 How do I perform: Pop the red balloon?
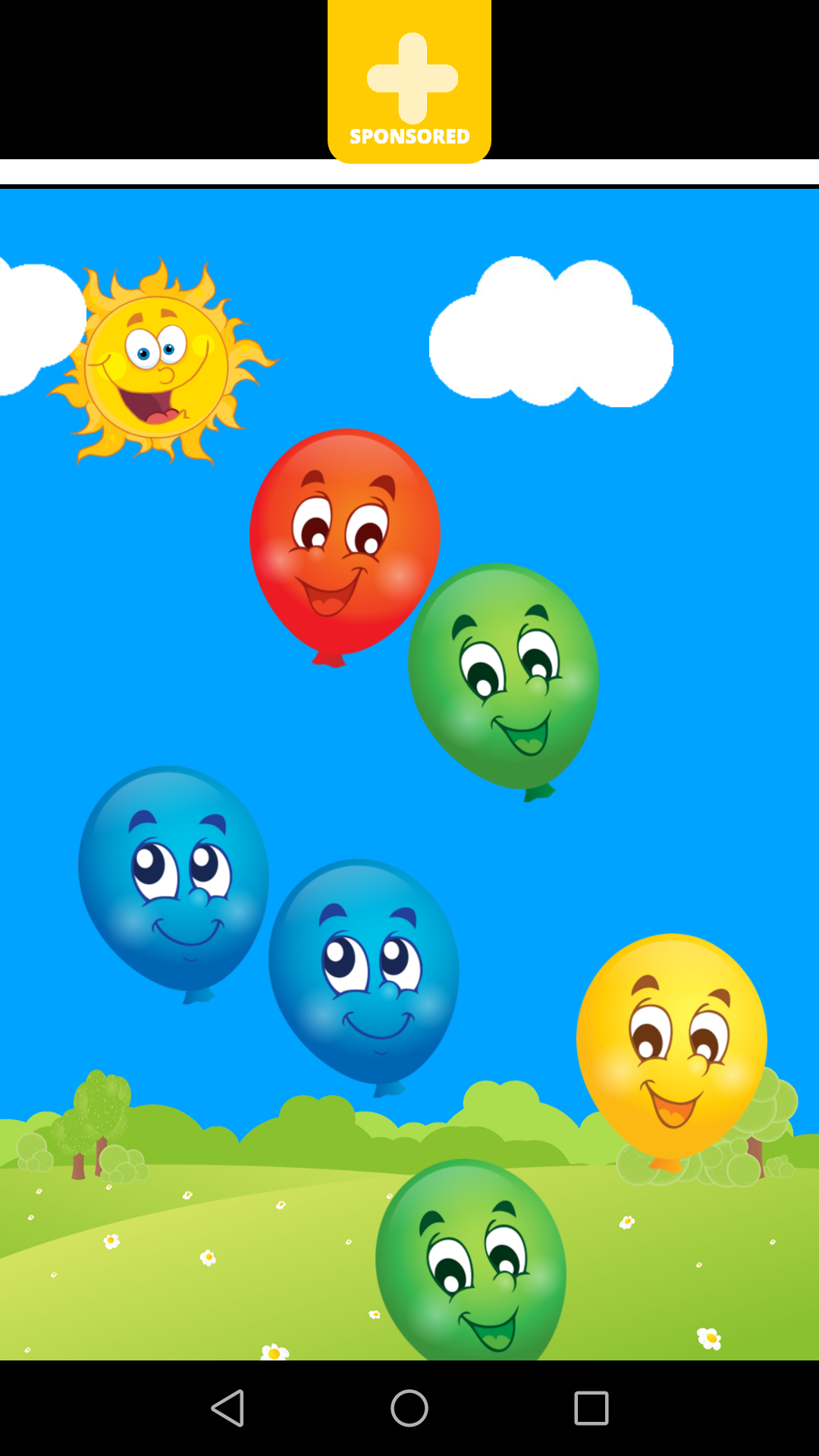345,546
